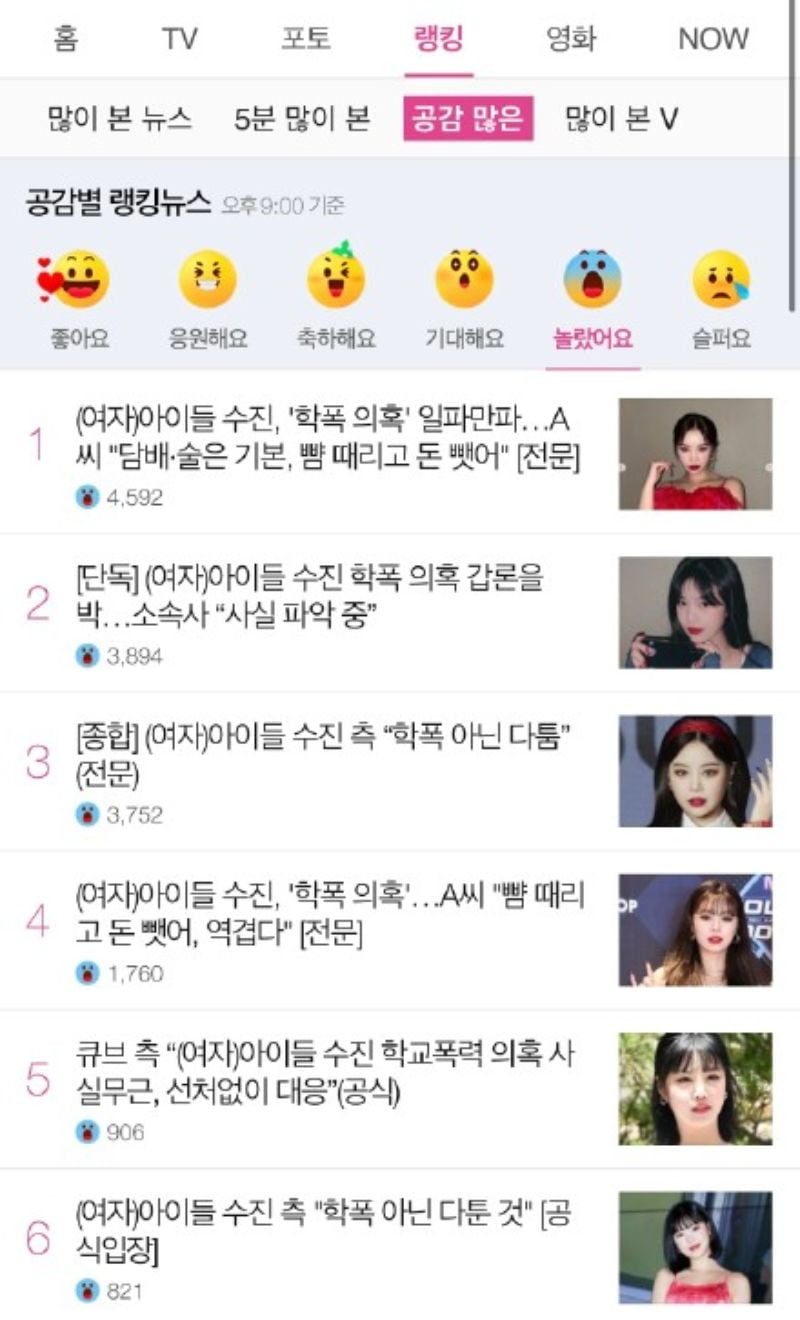View the 많이 본 V list

(x=621, y=120)
